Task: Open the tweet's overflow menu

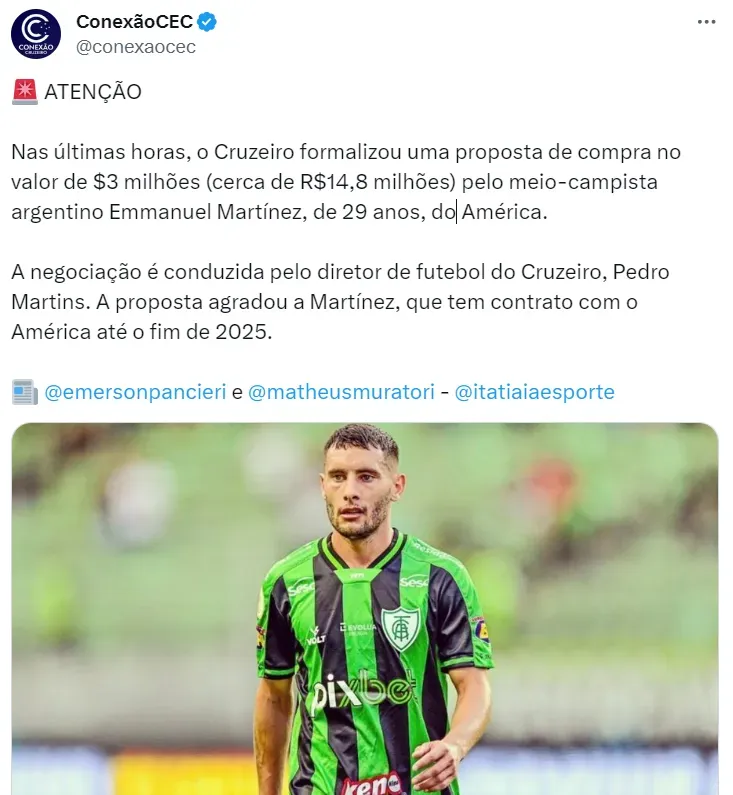Action: click(707, 22)
